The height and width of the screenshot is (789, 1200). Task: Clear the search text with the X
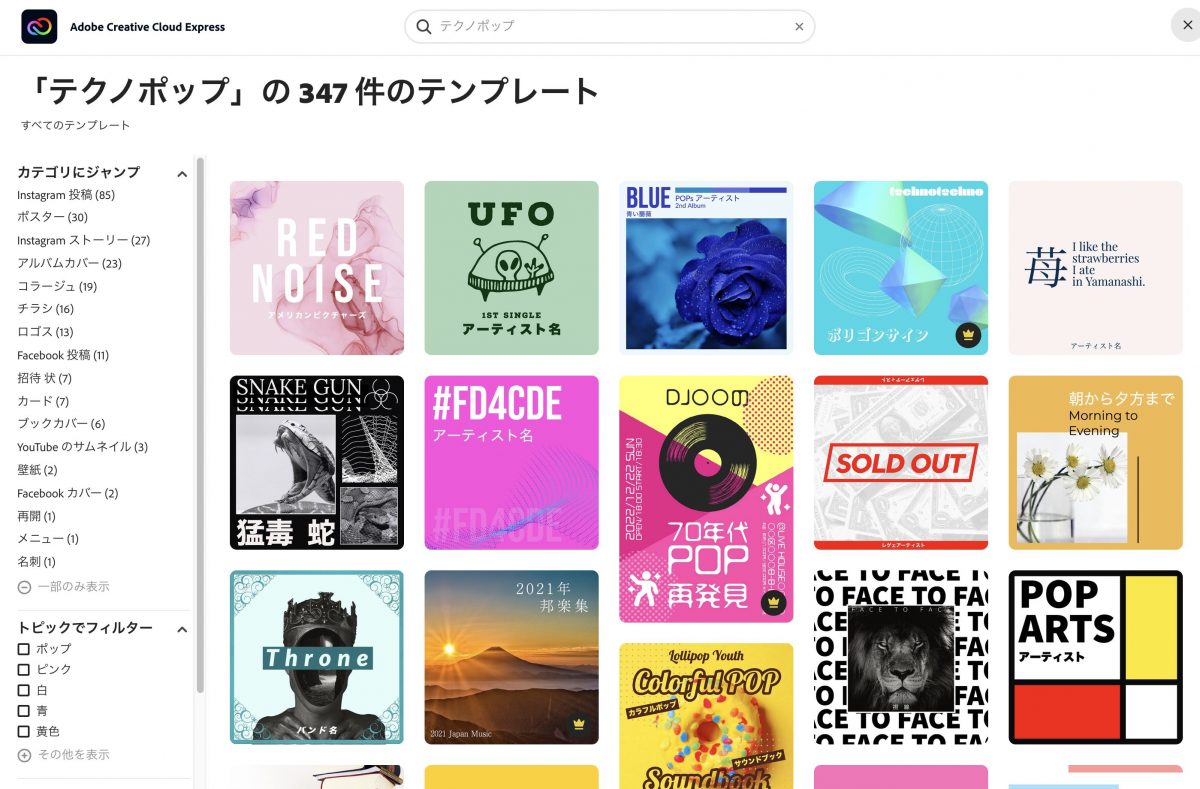tap(799, 27)
